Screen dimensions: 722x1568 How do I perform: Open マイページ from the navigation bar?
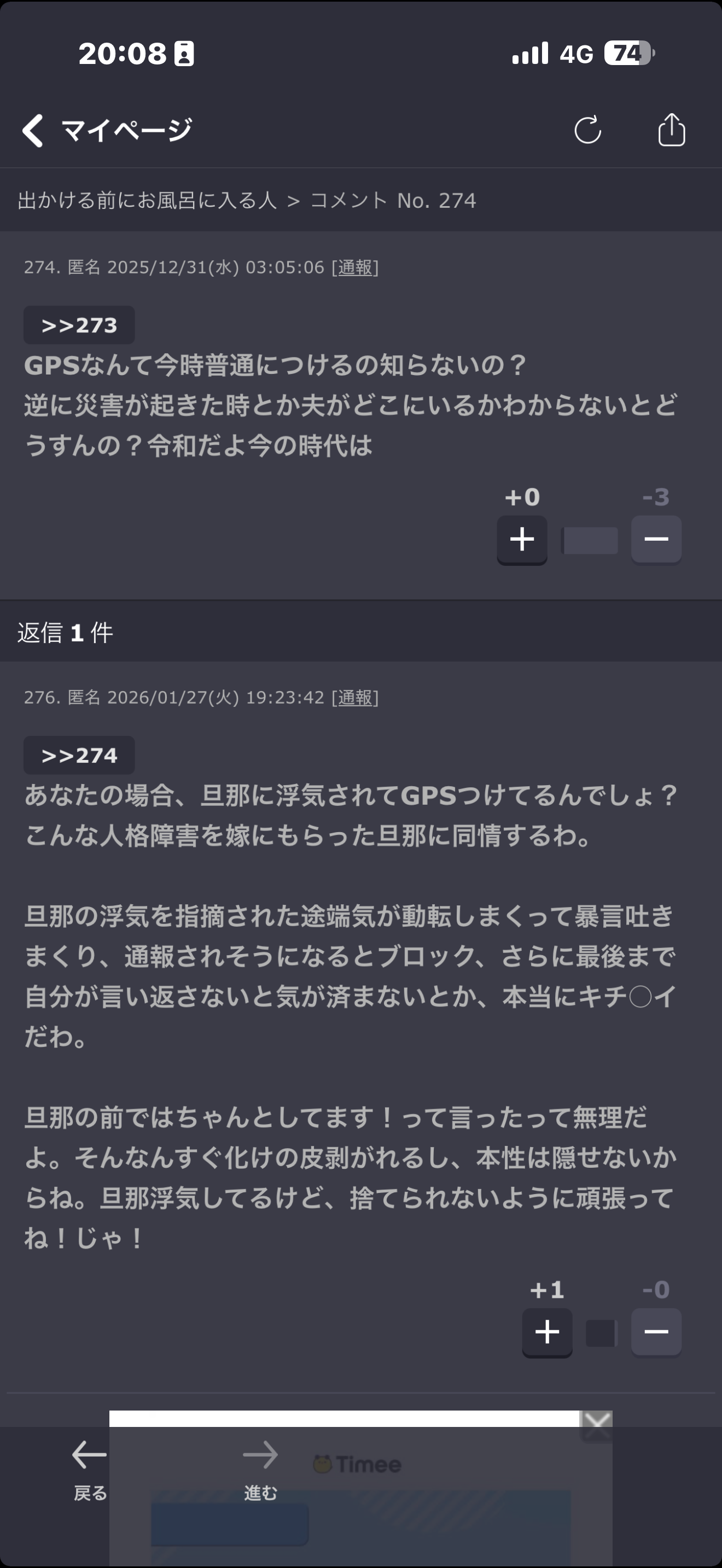125,130
